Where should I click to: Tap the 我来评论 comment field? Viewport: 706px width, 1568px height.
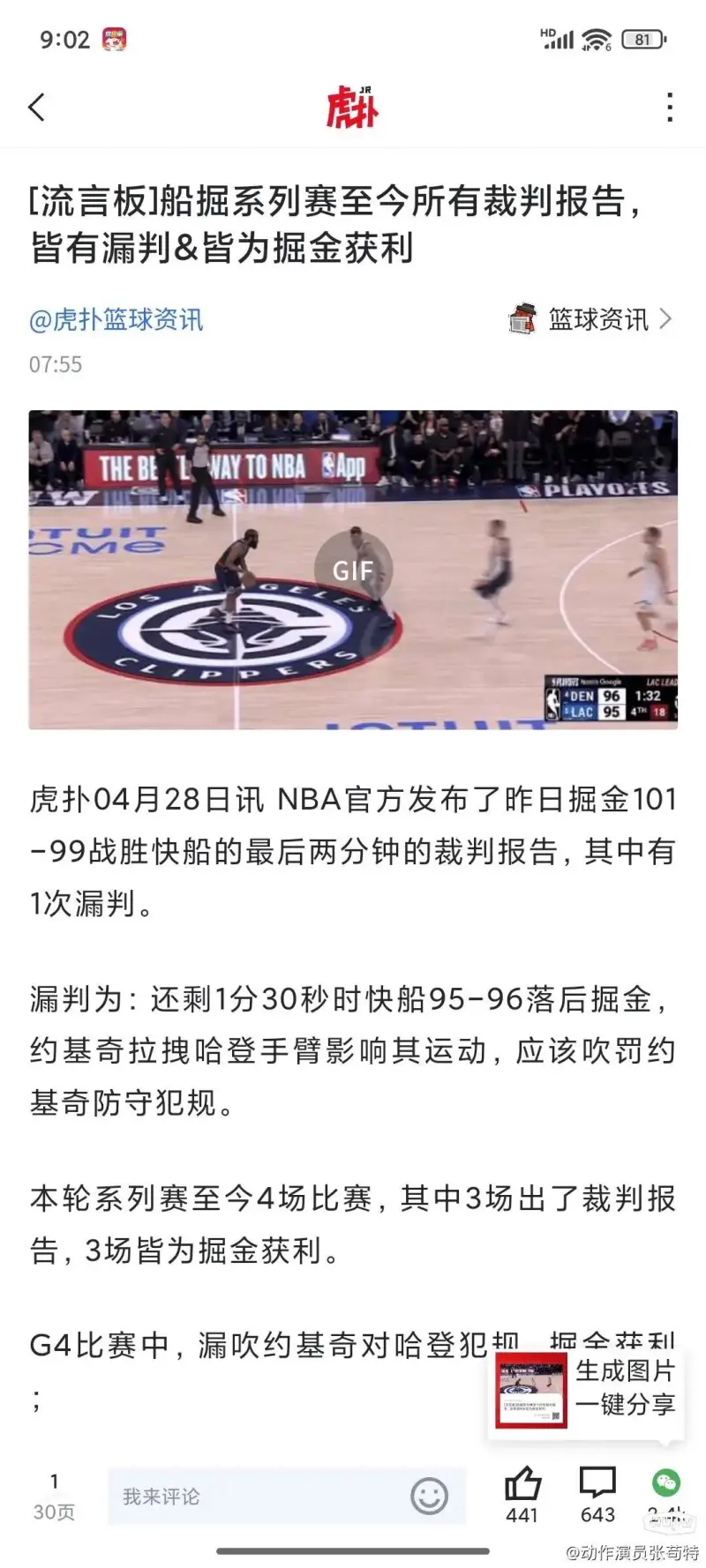point(256,1497)
